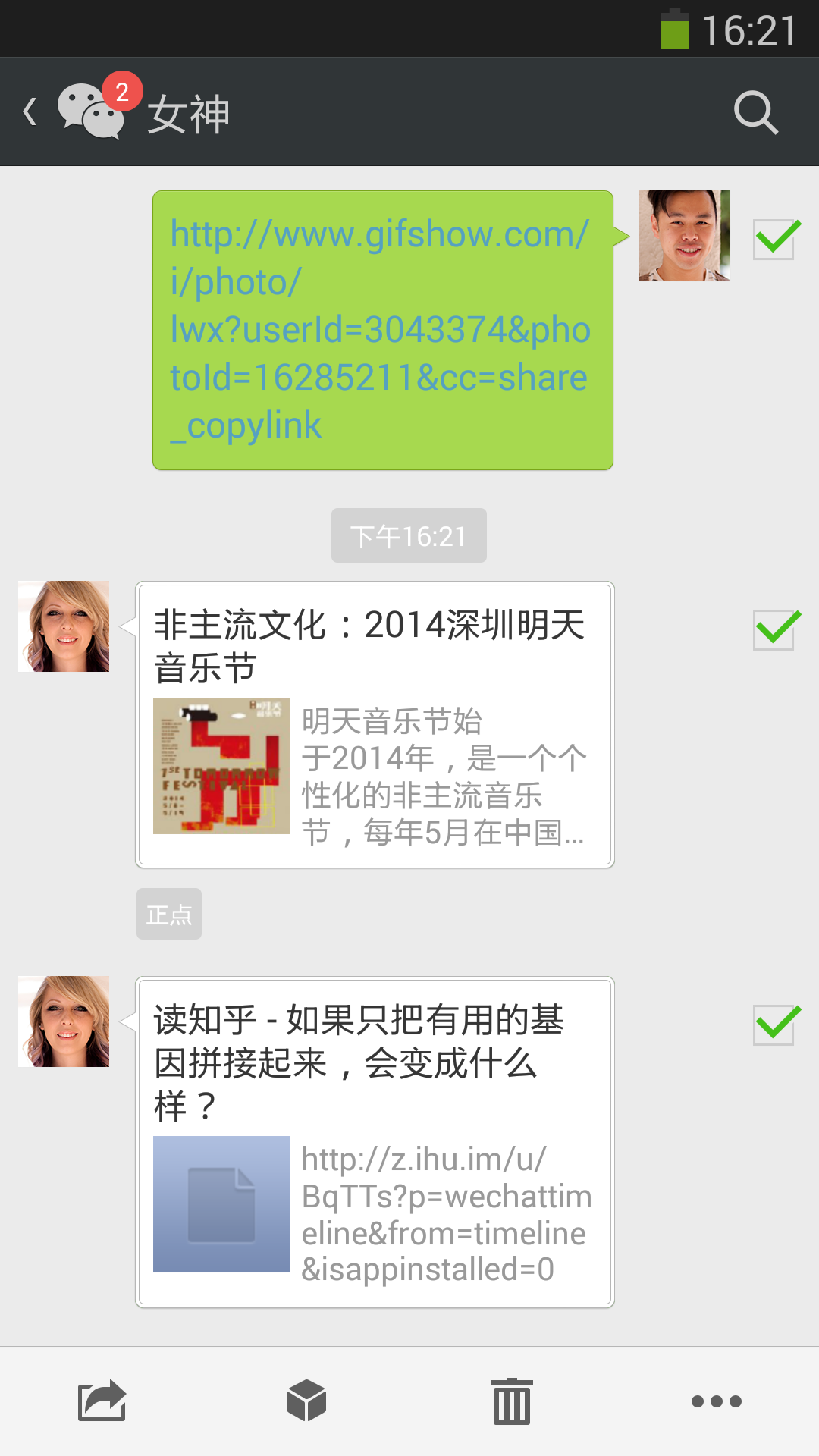The image size is (819, 1456).
Task: Uncheck the gifshow link message
Action: [774, 240]
